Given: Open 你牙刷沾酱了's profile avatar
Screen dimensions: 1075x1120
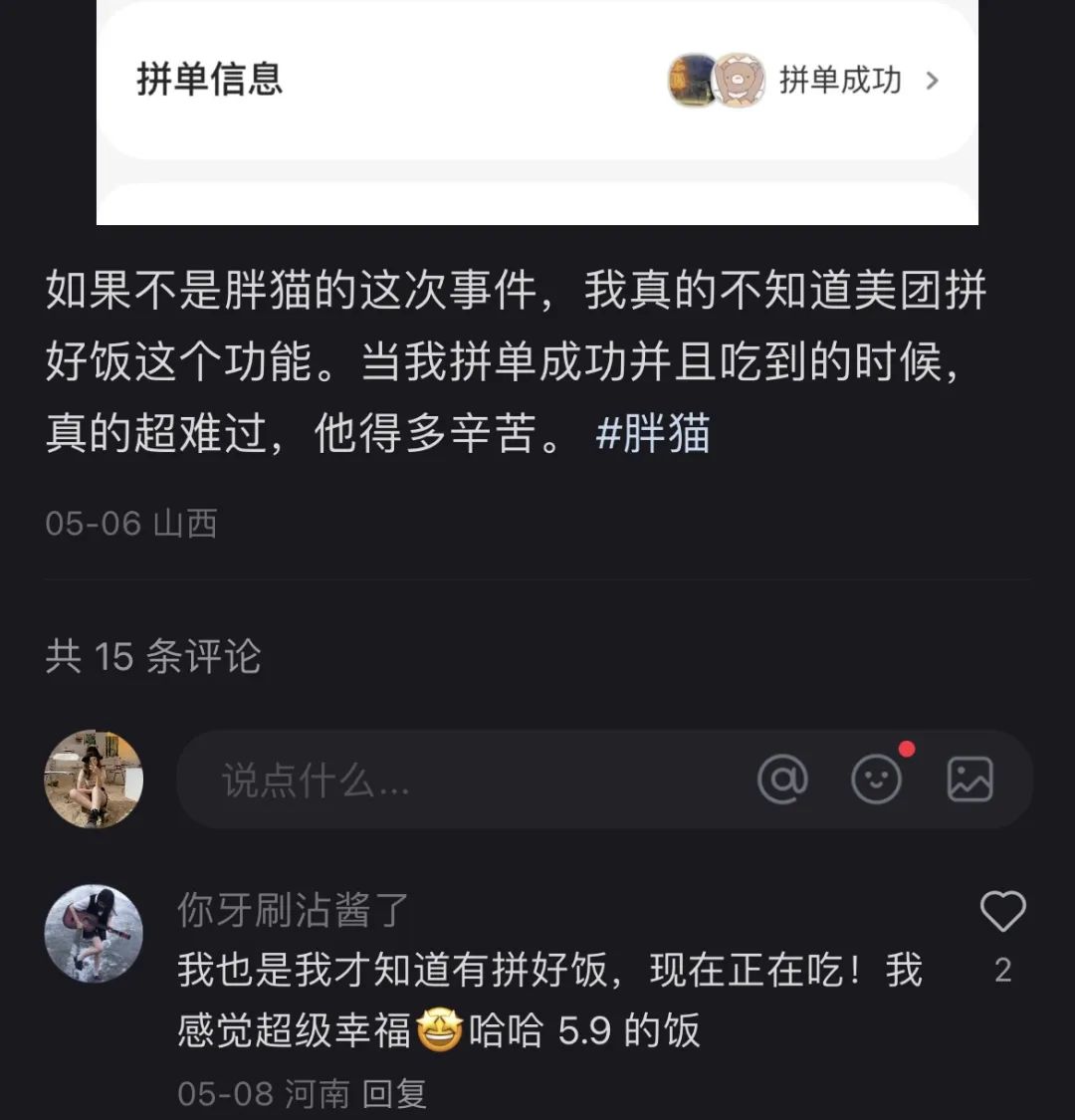Looking at the screenshot, I should [94, 934].
